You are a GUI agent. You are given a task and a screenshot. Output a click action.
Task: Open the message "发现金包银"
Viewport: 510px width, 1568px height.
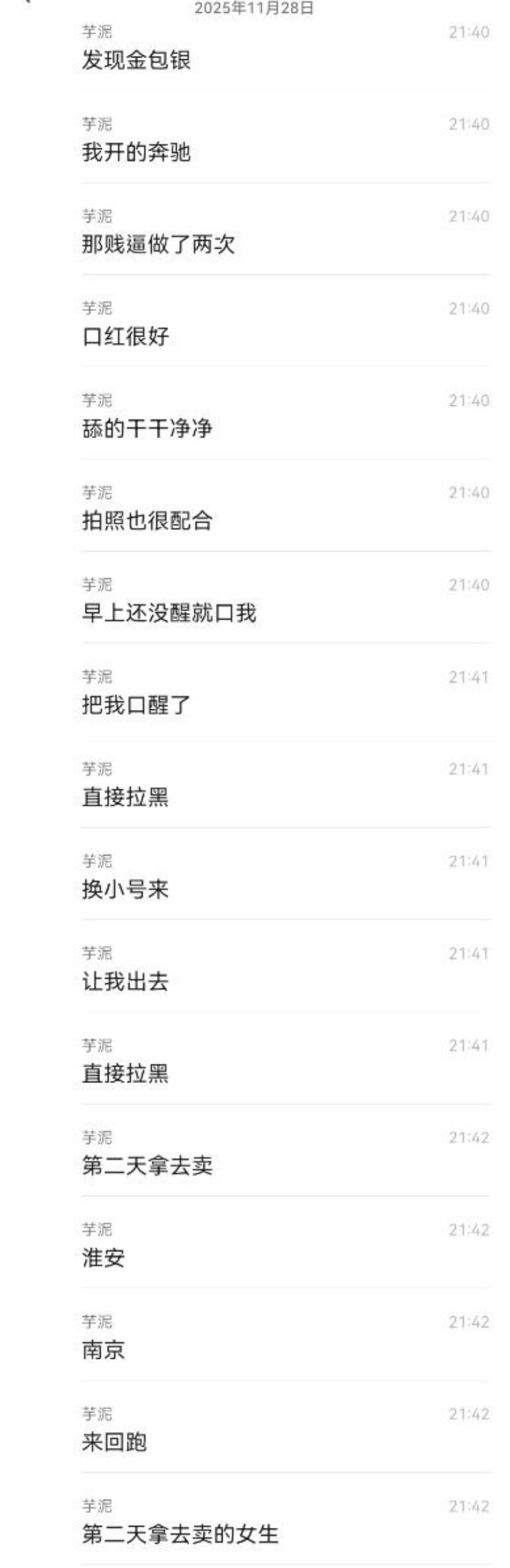pyautogui.click(x=136, y=60)
